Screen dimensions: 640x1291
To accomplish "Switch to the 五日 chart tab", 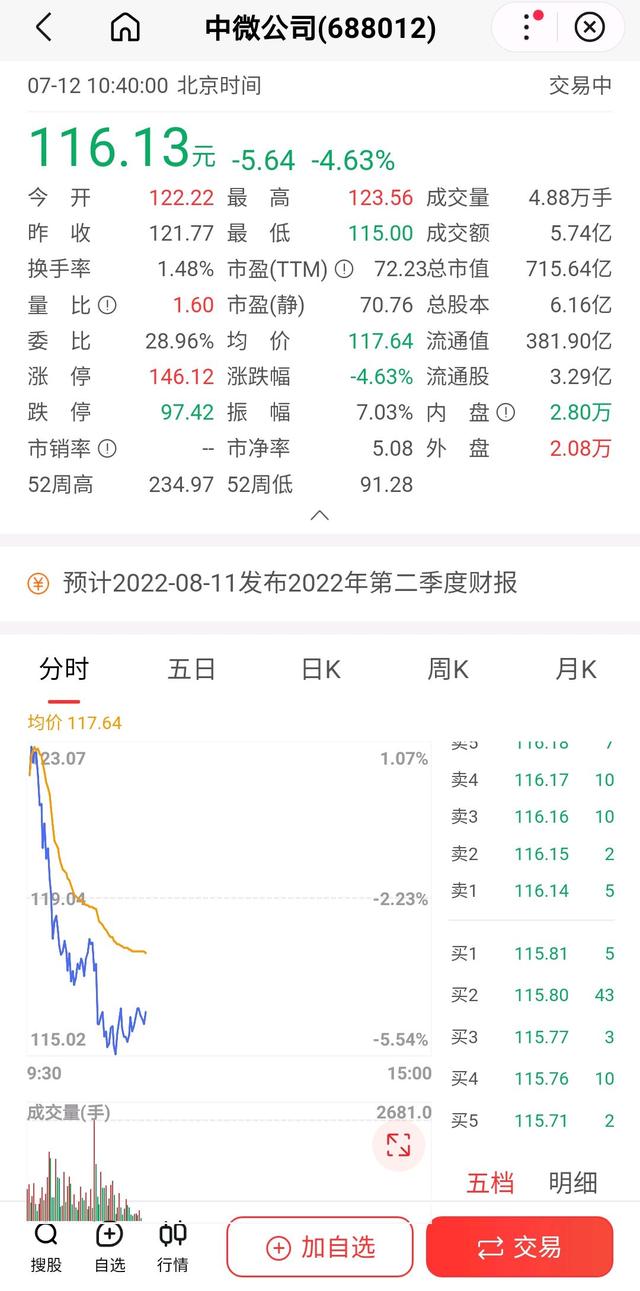I will (192, 669).
